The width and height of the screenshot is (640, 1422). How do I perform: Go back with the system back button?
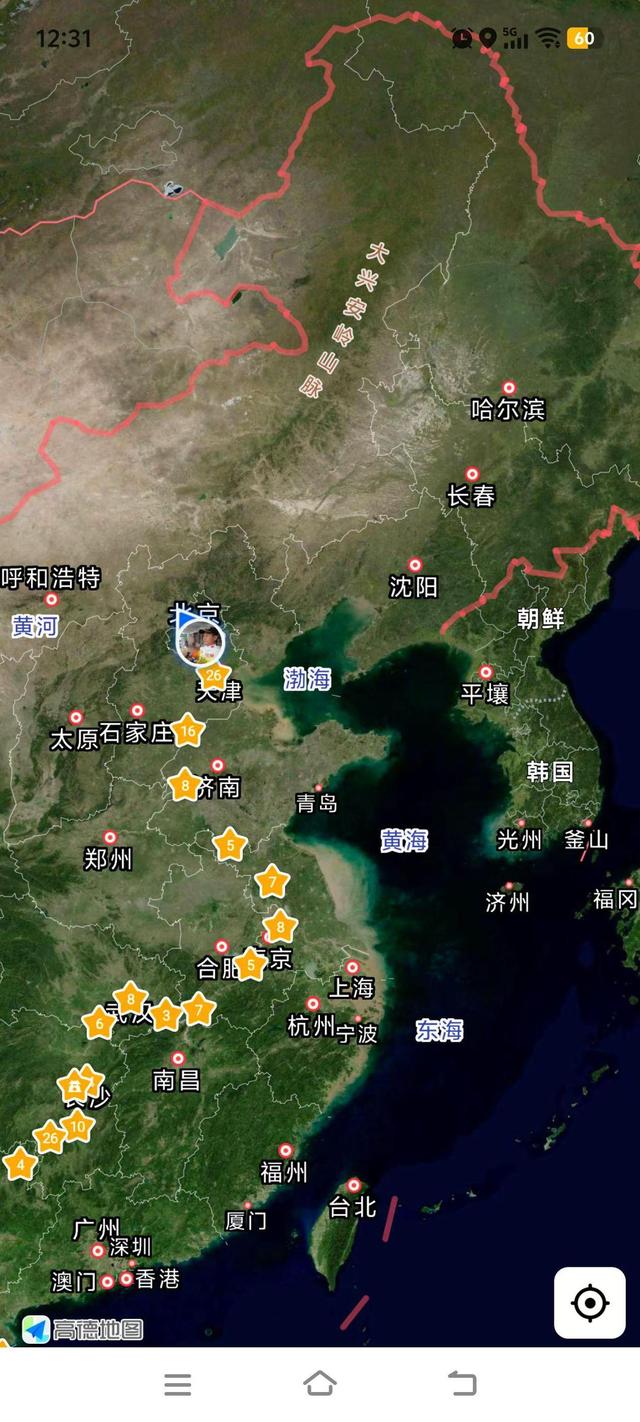point(462,1384)
